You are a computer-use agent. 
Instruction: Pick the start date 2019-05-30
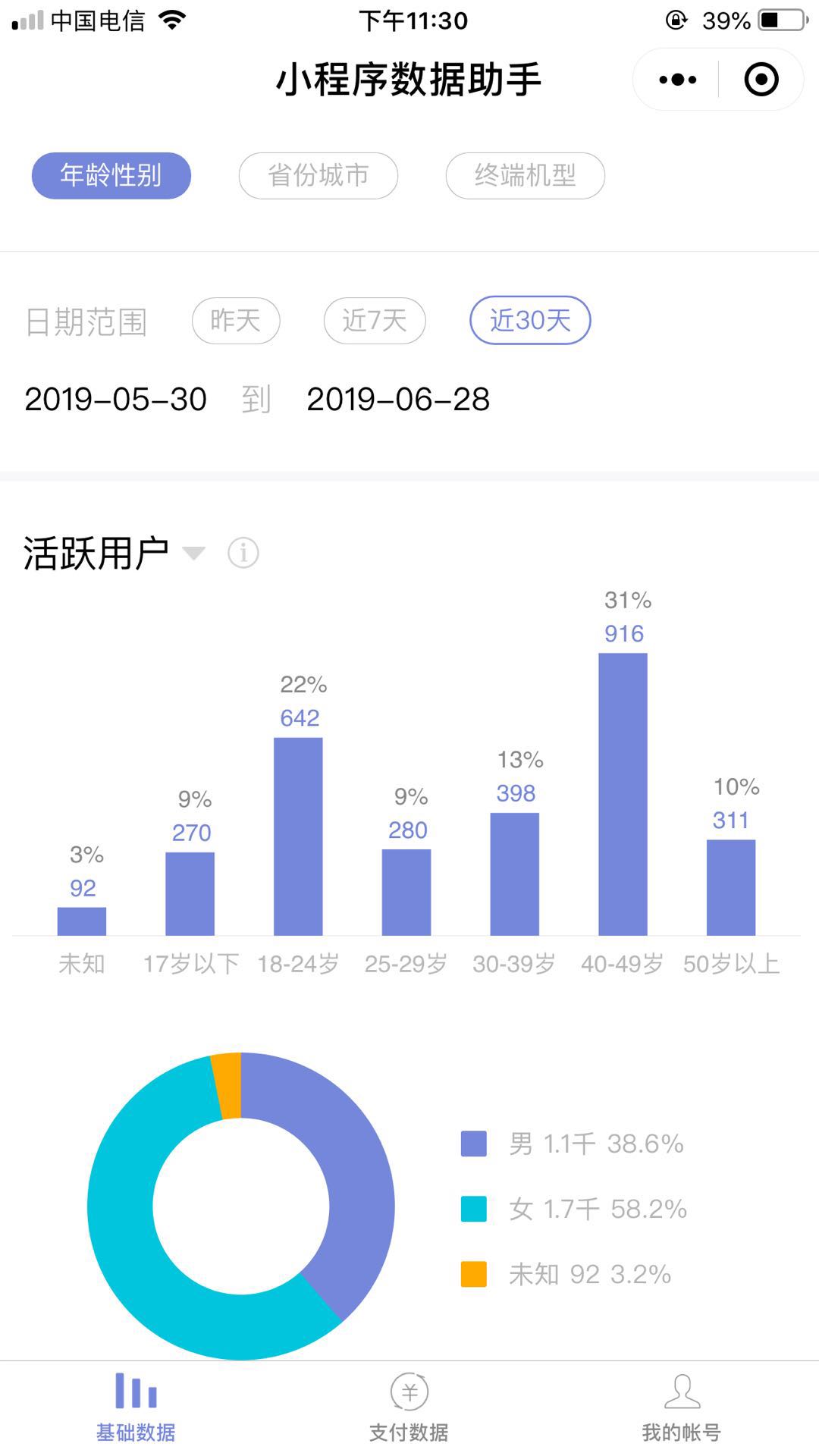pos(115,400)
